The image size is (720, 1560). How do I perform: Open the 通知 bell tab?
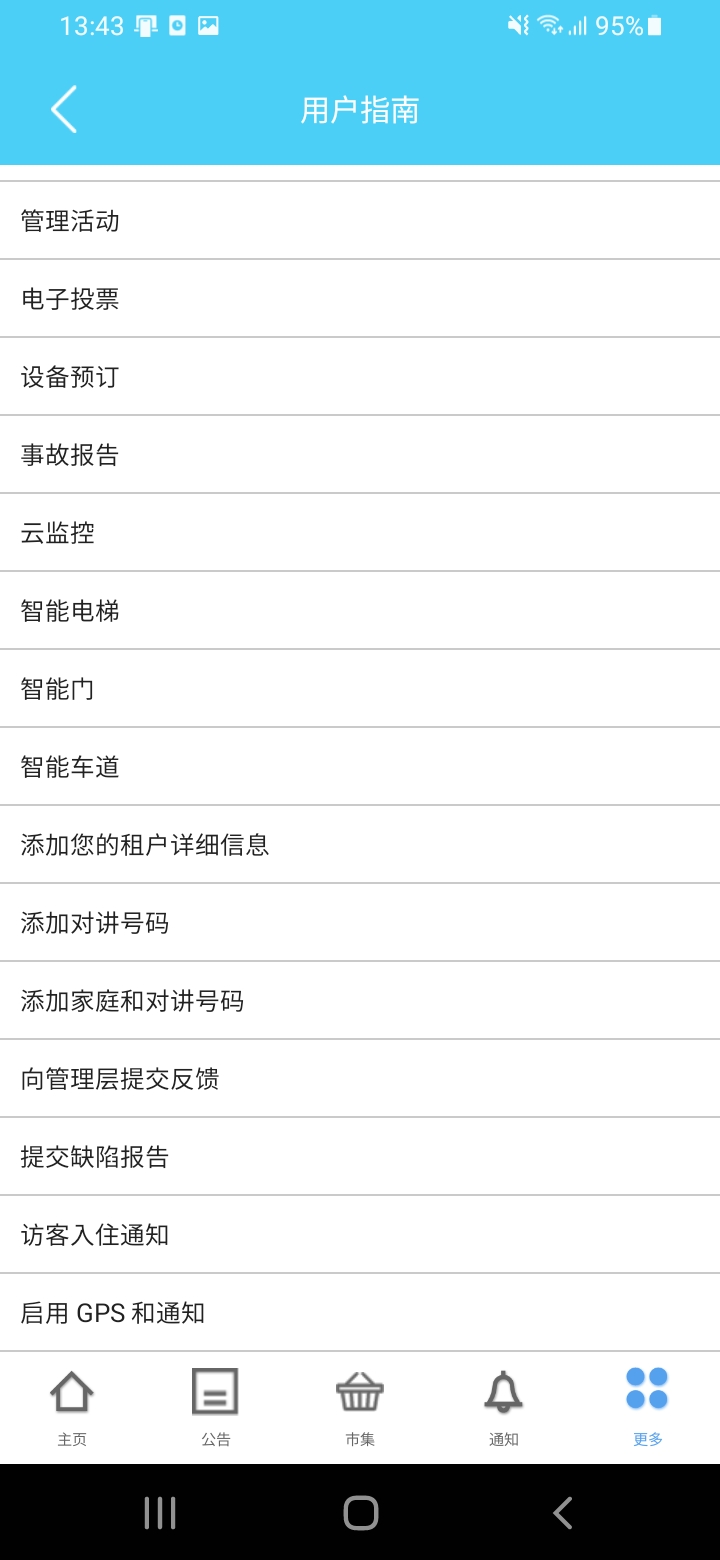pos(504,1407)
